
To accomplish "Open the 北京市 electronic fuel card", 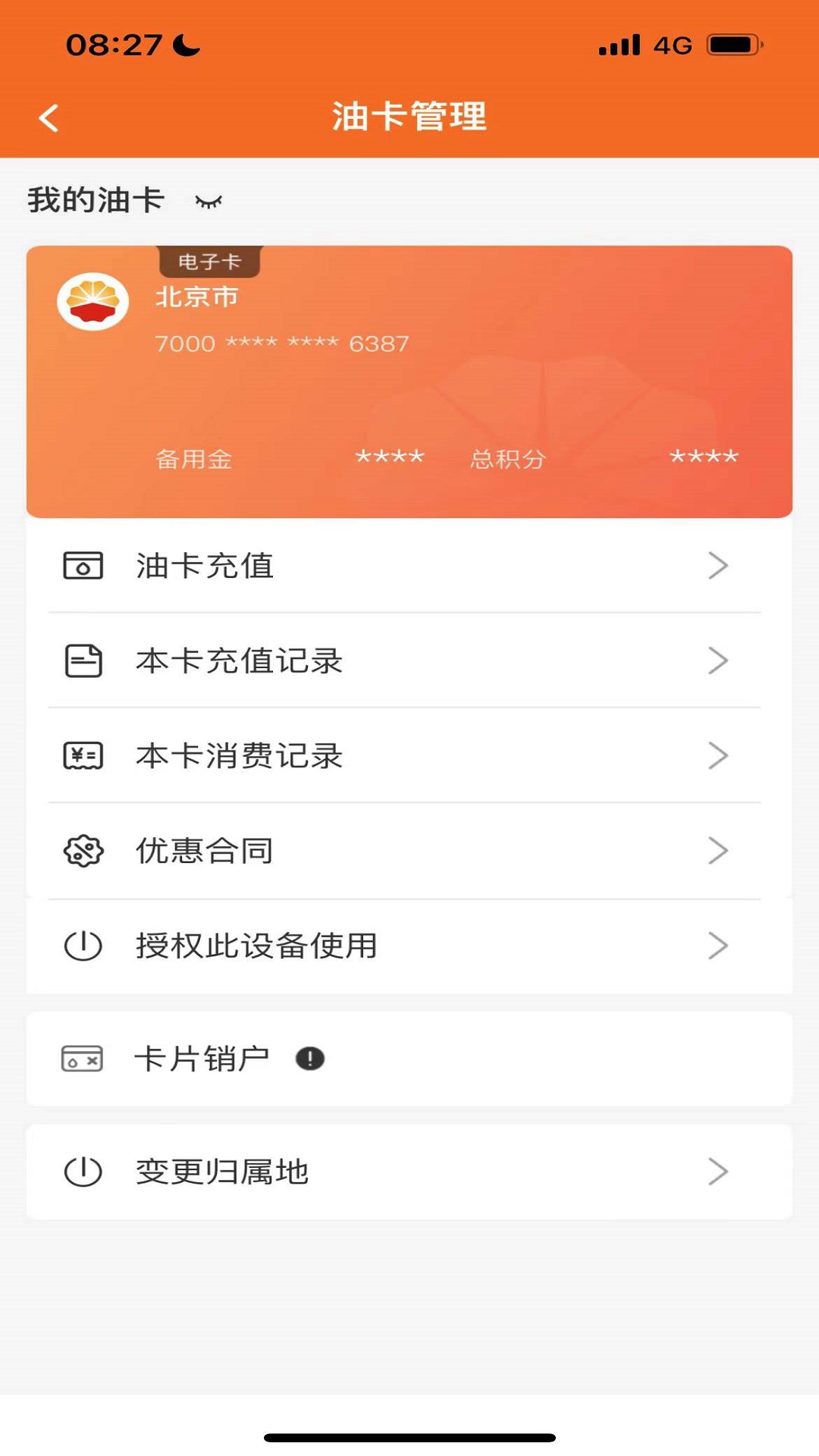I will point(409,381).
